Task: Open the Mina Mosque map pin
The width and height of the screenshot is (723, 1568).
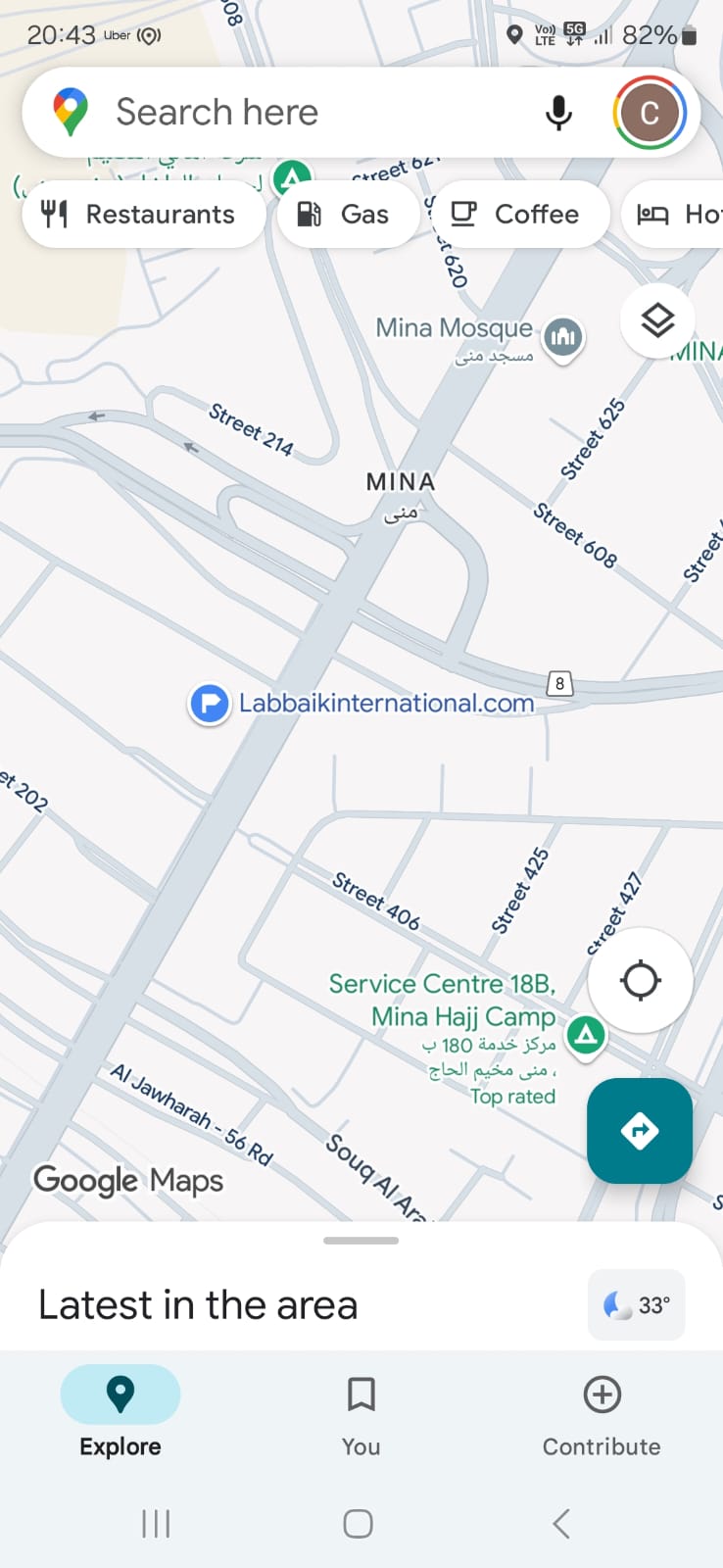Action: [x=562, y=338]
